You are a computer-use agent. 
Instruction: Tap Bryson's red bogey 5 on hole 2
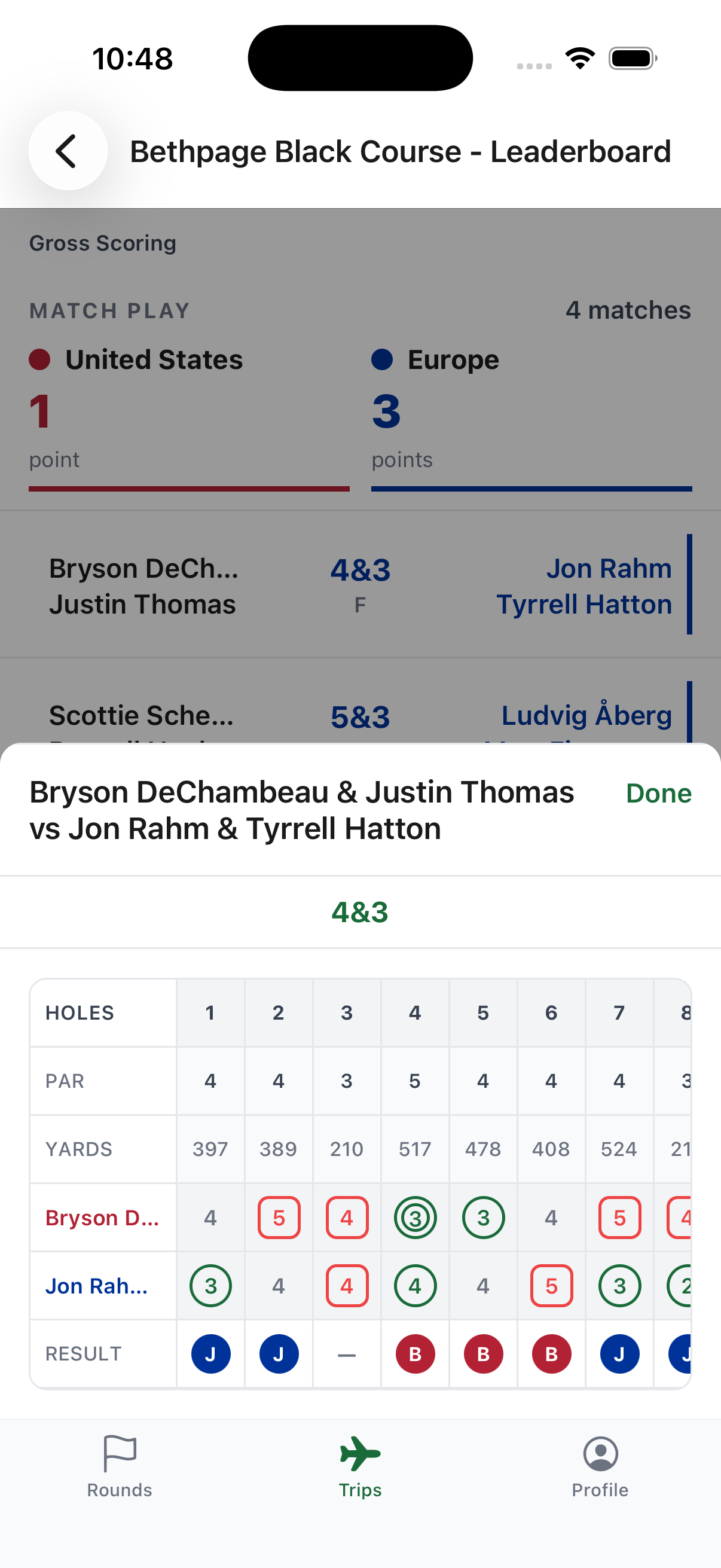tap(278, 1218)
